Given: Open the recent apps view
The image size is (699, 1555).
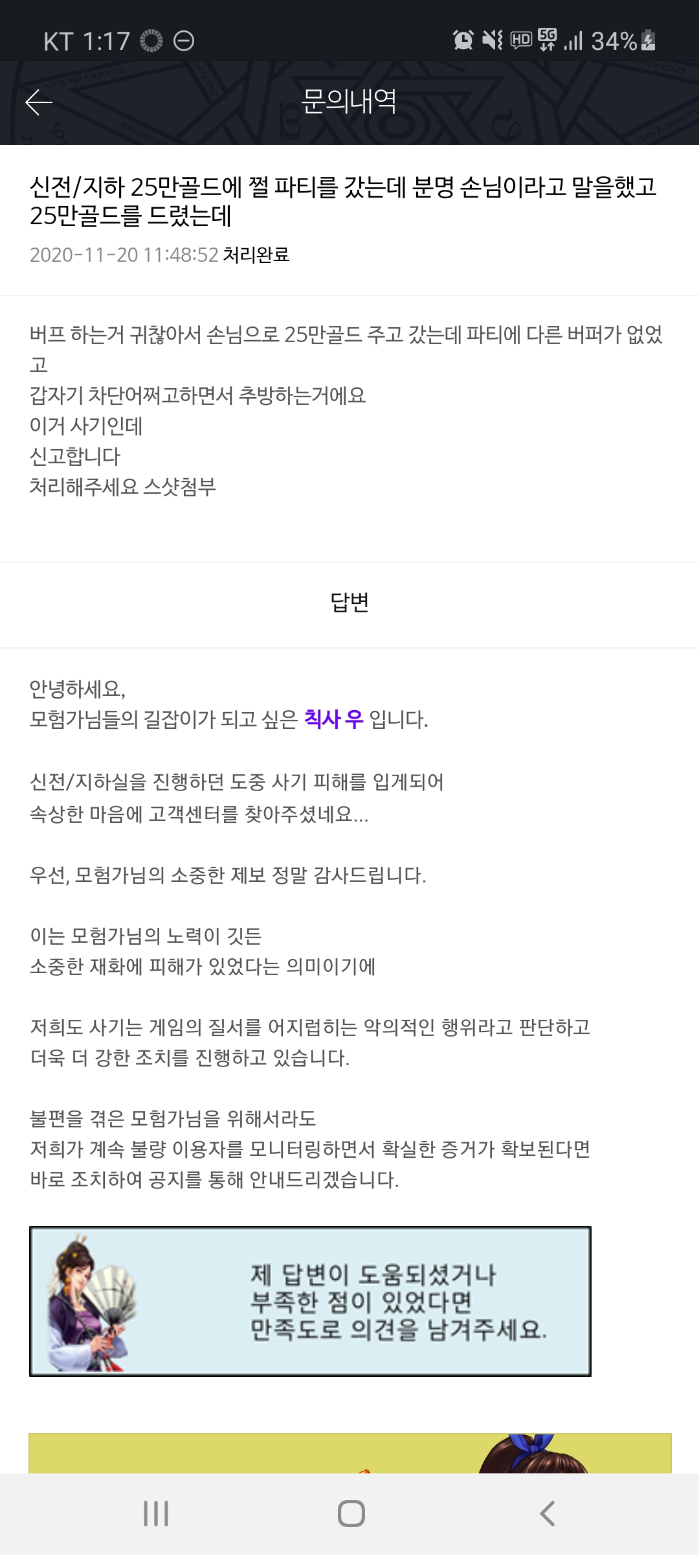Looking at the screenshot, I should (156, 1513).
